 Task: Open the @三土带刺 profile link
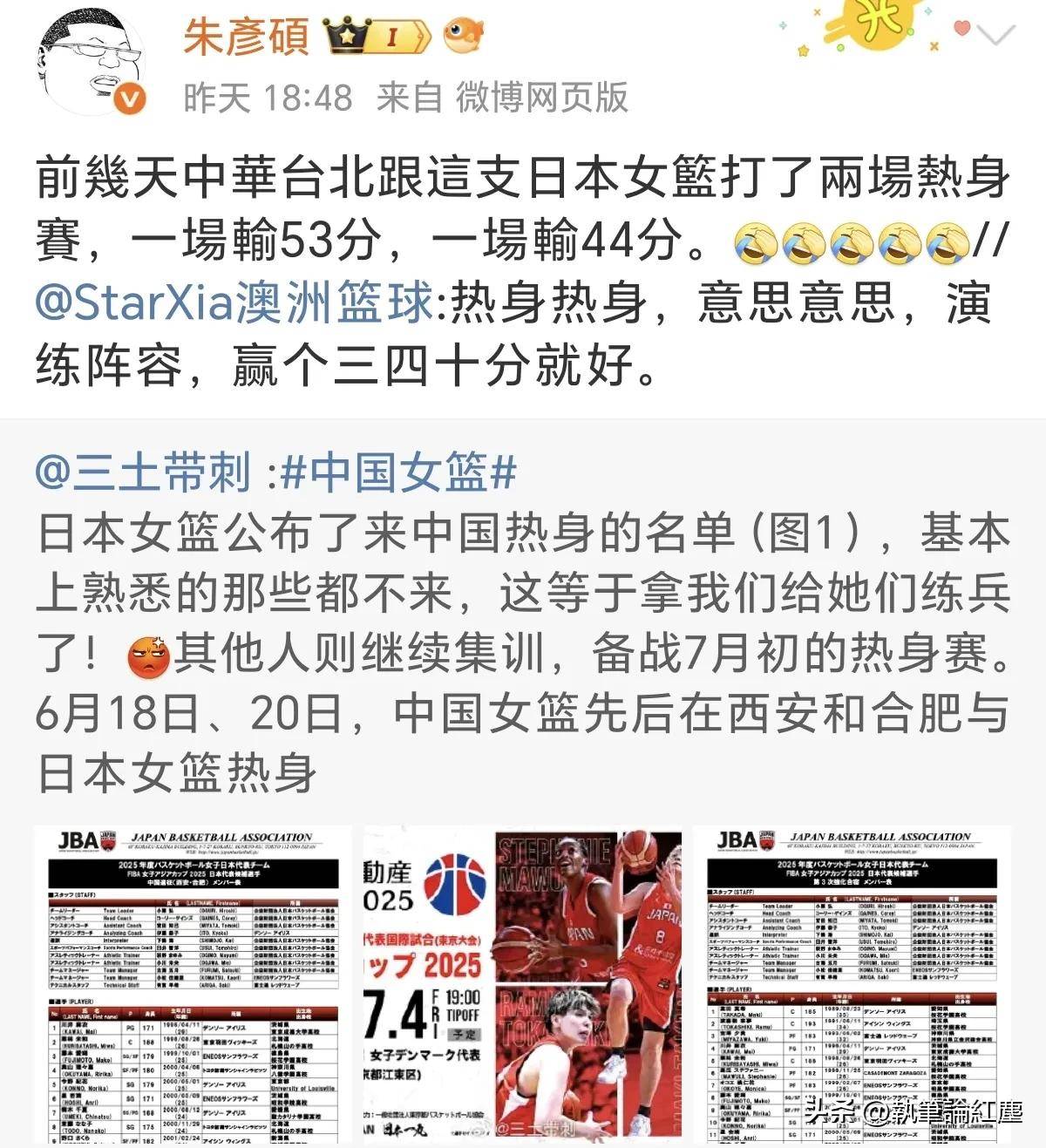tap(144, 473)
